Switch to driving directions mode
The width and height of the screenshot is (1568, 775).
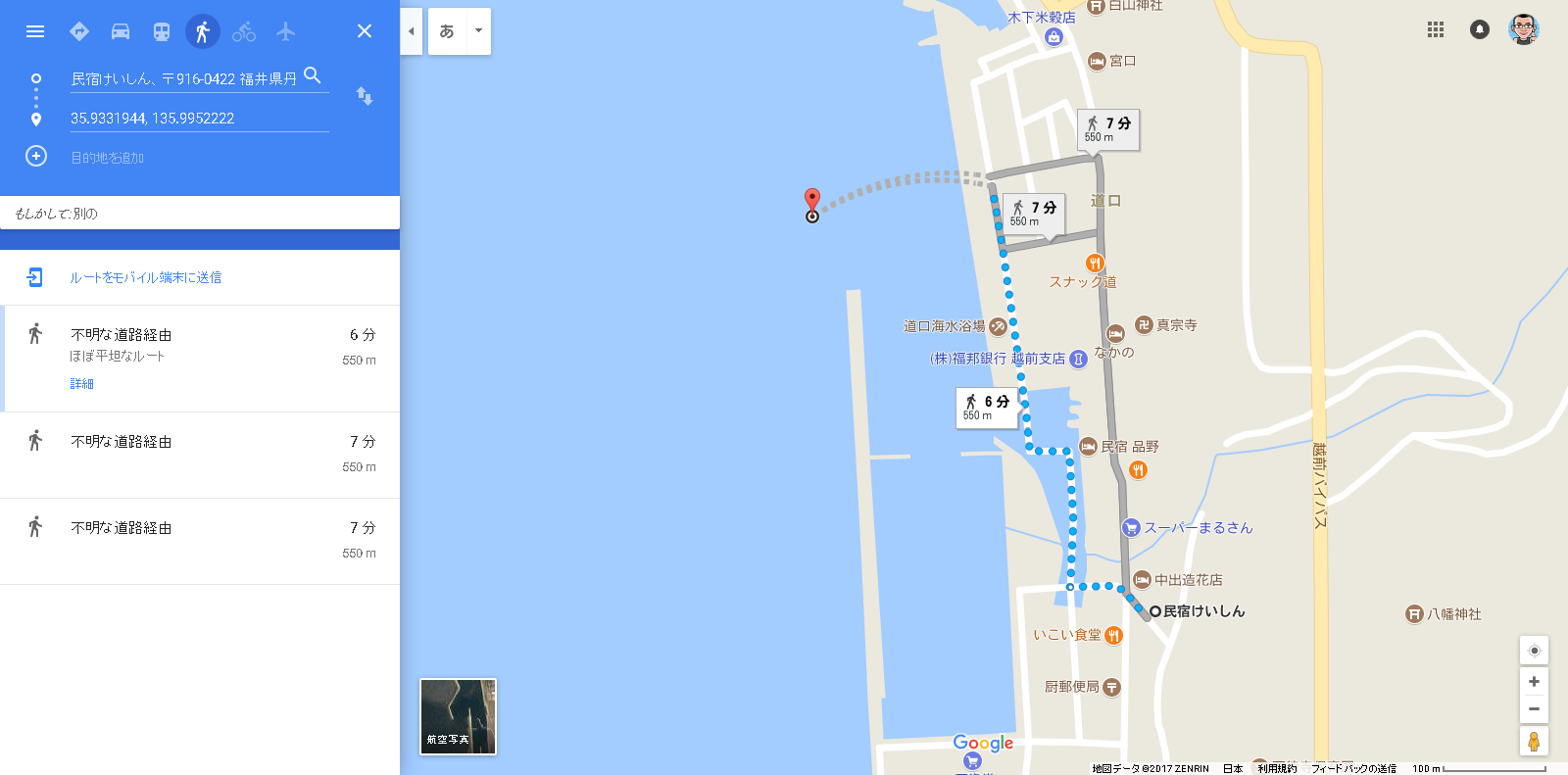121,31
